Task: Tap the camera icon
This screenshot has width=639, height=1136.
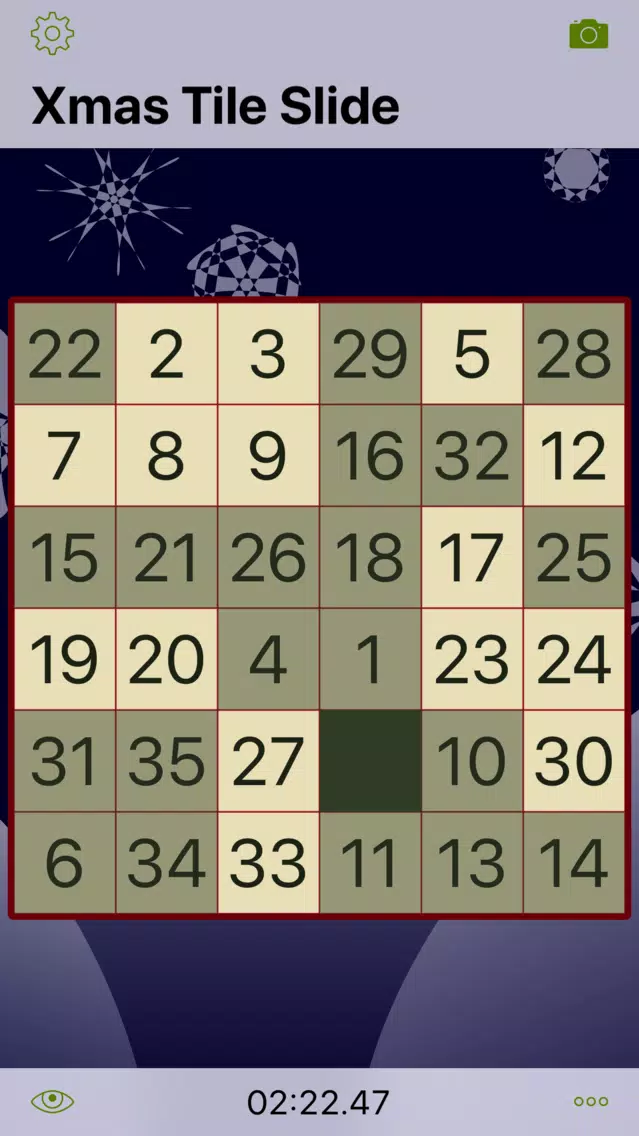Action: [x=588, y=33]
